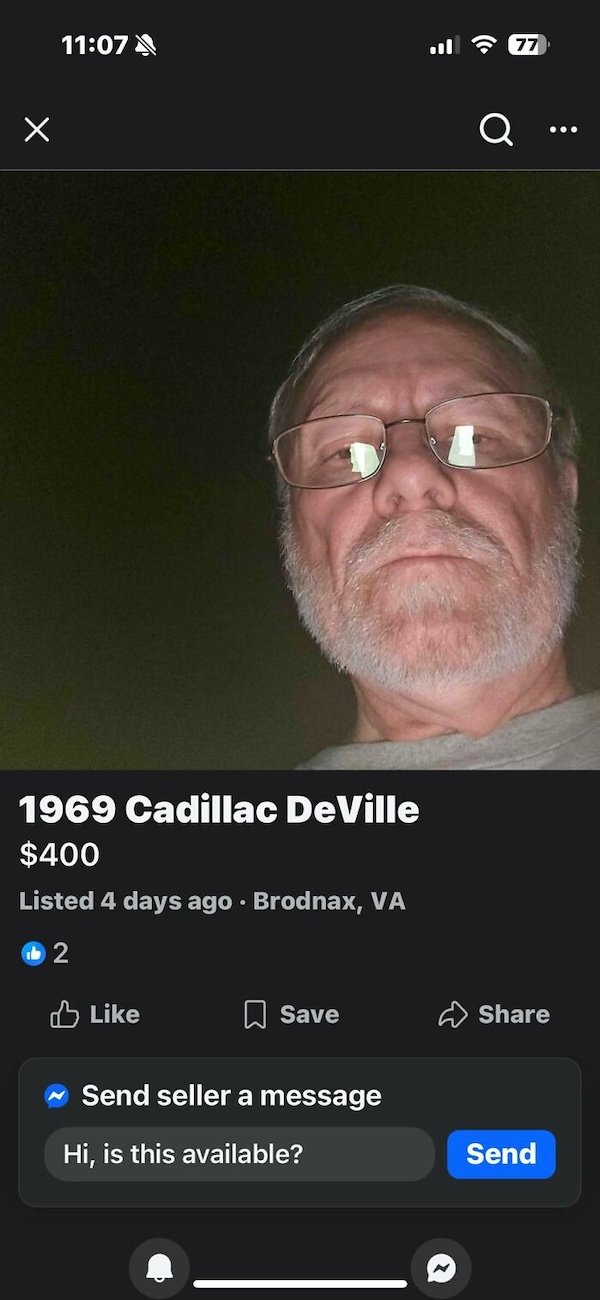Edit the "Hi, is this available?" message
600x1300 pixels.
tap(239, 1154)
